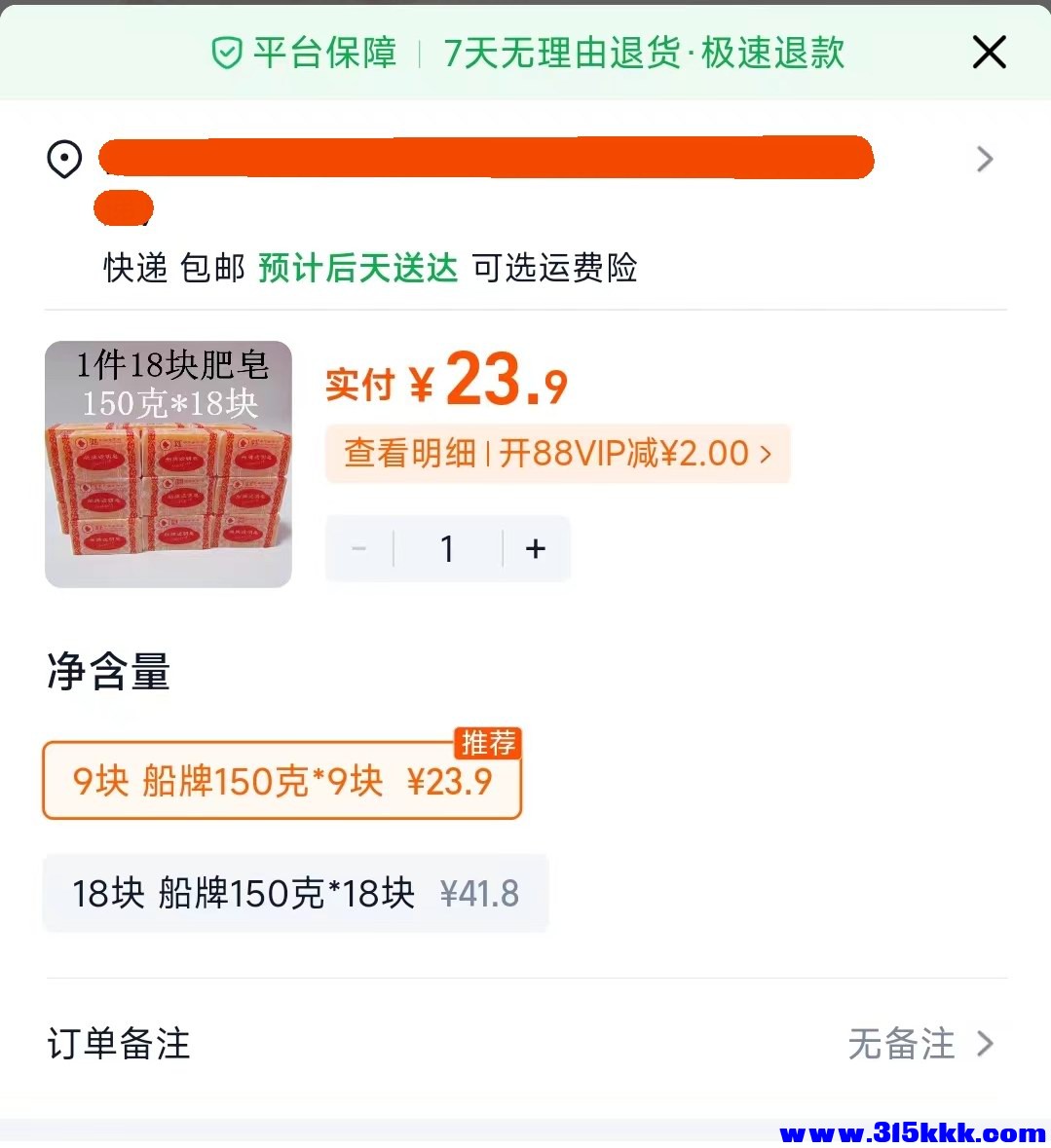Select the 9块 船牌150克*9块 option

[x=282, y=780]
